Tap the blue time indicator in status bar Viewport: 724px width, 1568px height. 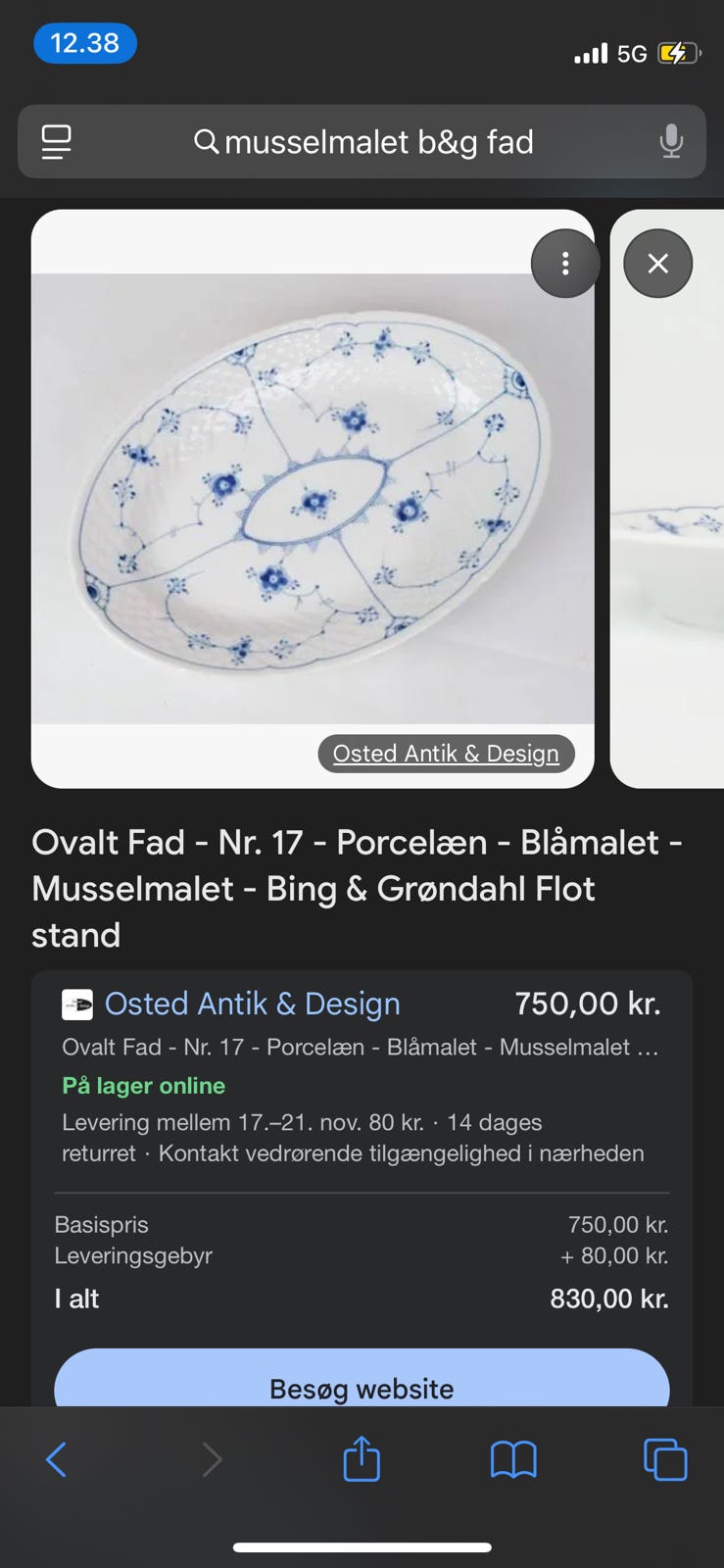click(84, 43)
